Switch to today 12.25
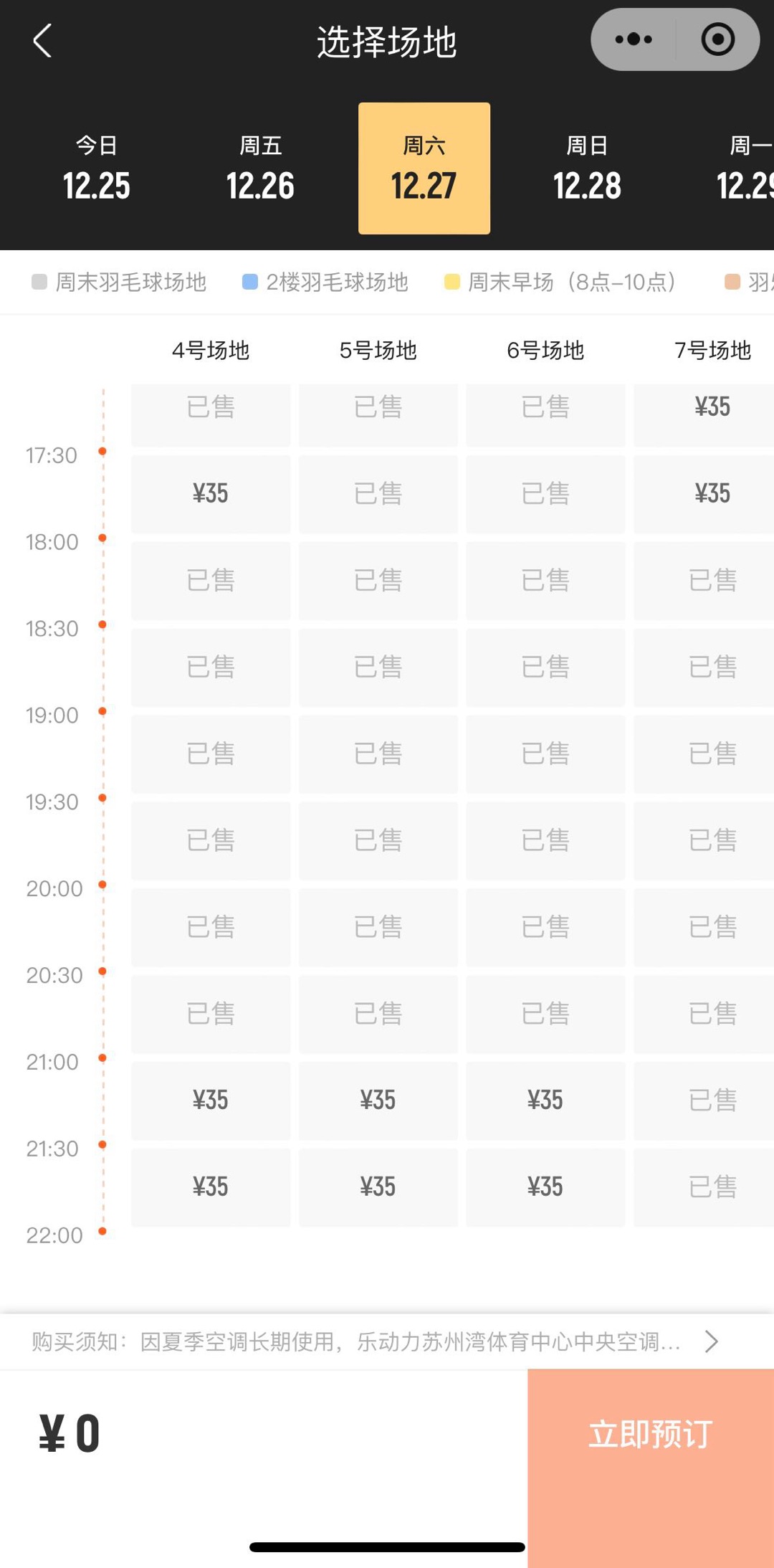This screenshot has width=774, height=1568. pyautogui.click(x=97, y=169)
